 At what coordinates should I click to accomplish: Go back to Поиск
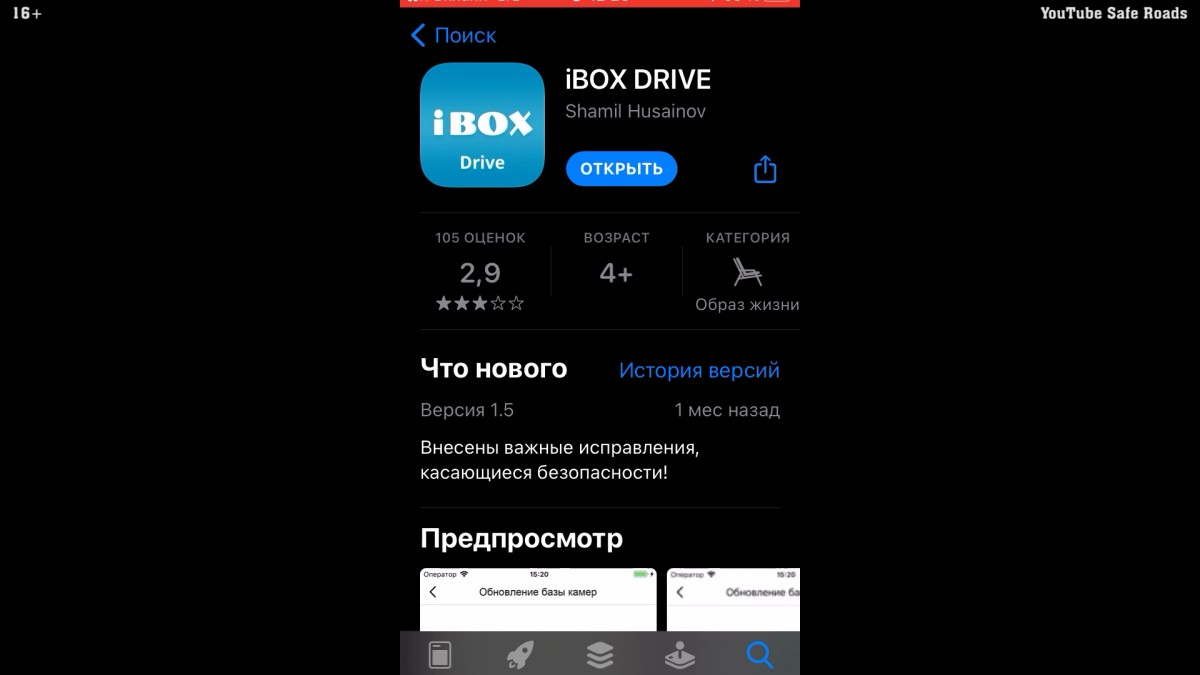click(453, 35)
